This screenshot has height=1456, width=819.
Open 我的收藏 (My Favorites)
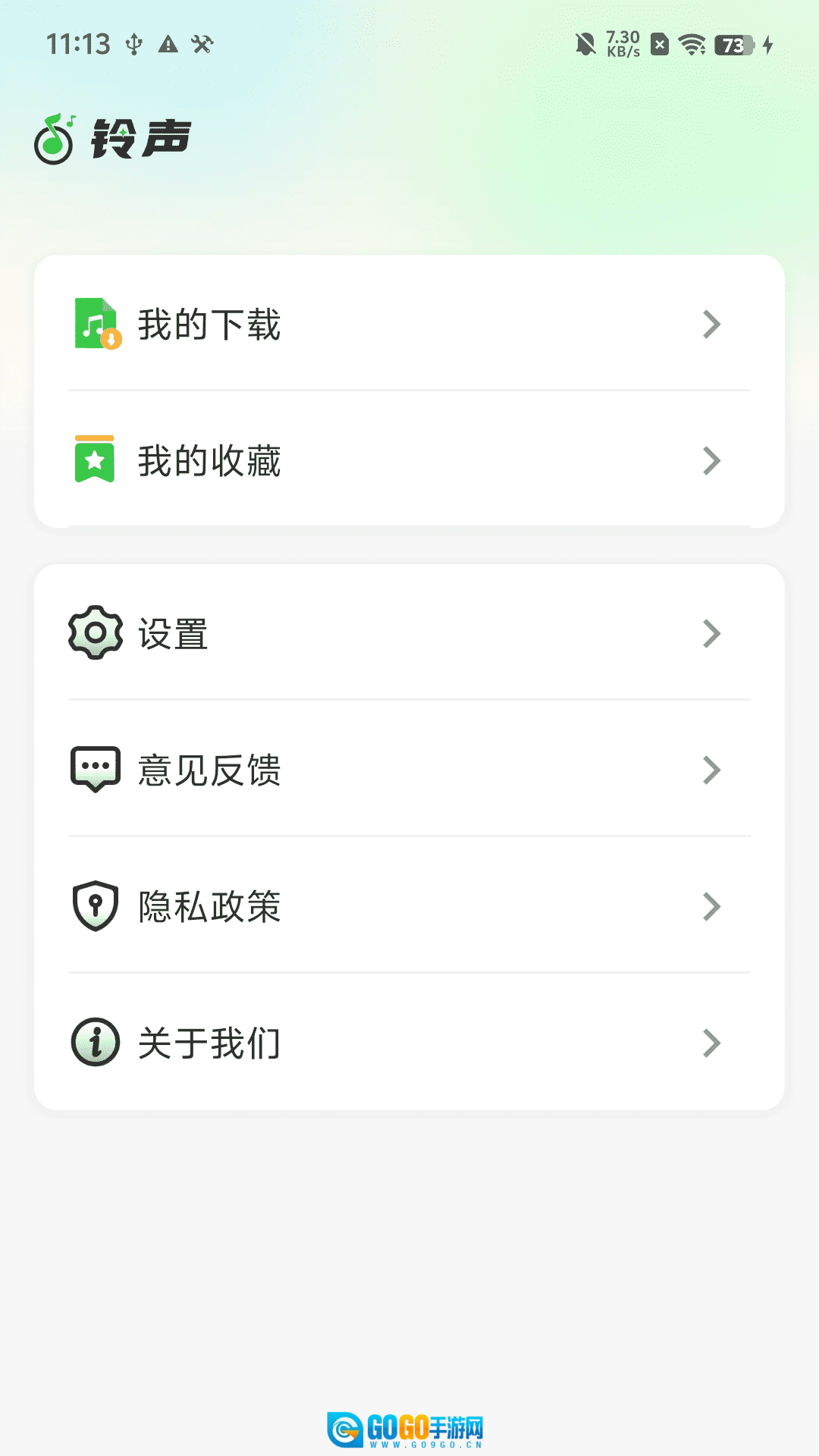click(x=409, y=460)
